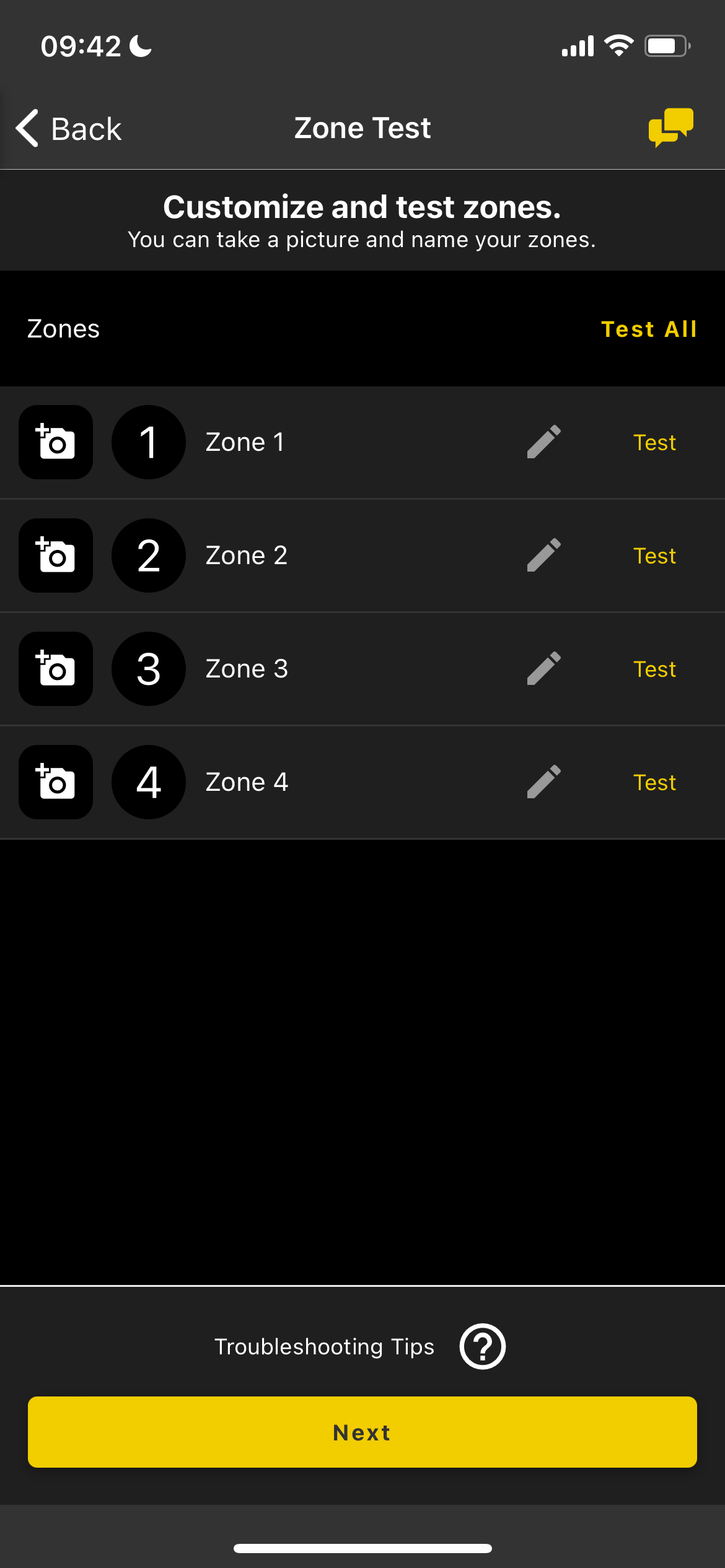Add a photo for Zone 1
This screenshot has height=1568, width=725.
[56, 442]
